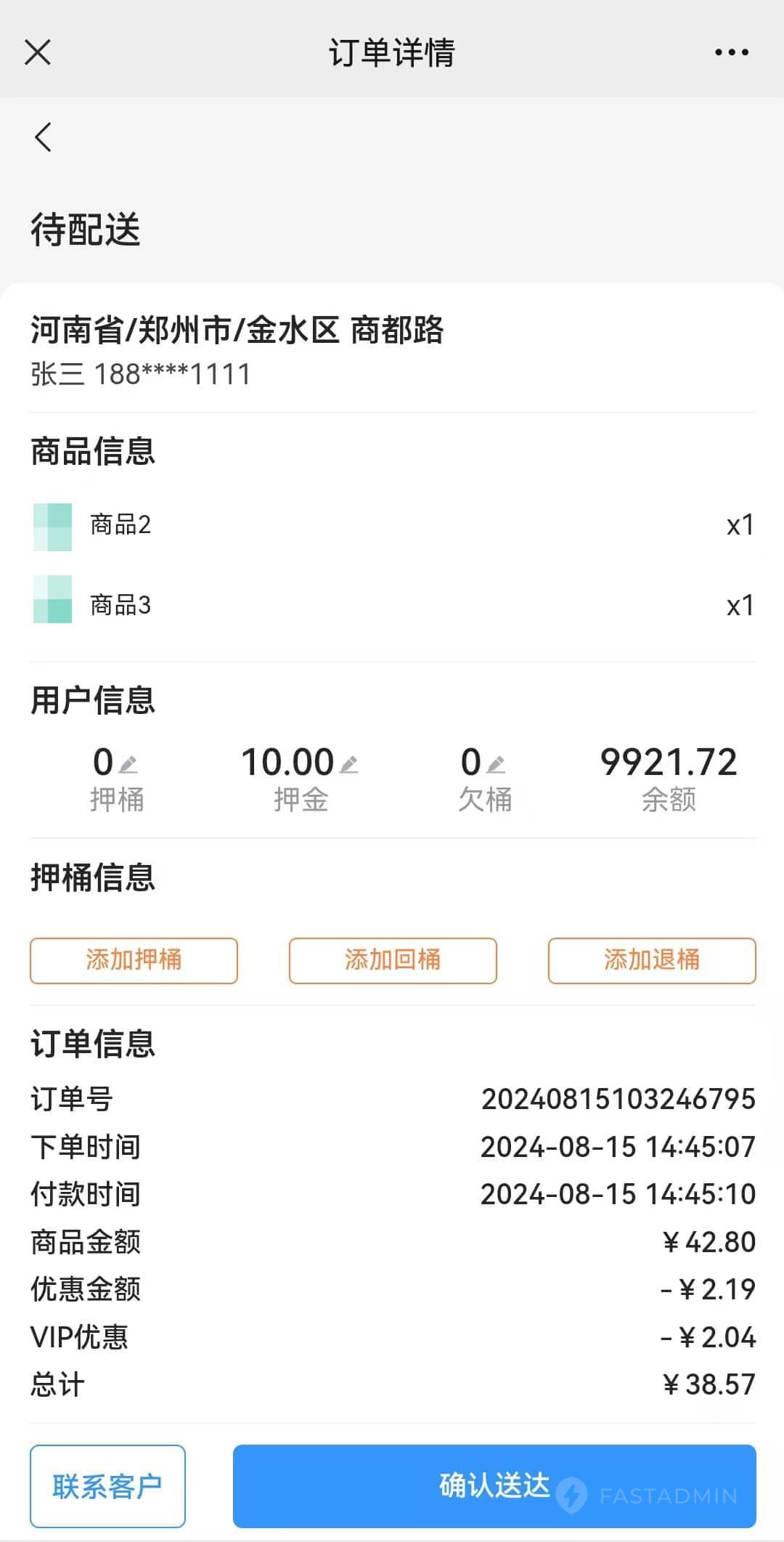
Task: Tap the 添加回桶 button
Action: [393, 960]
